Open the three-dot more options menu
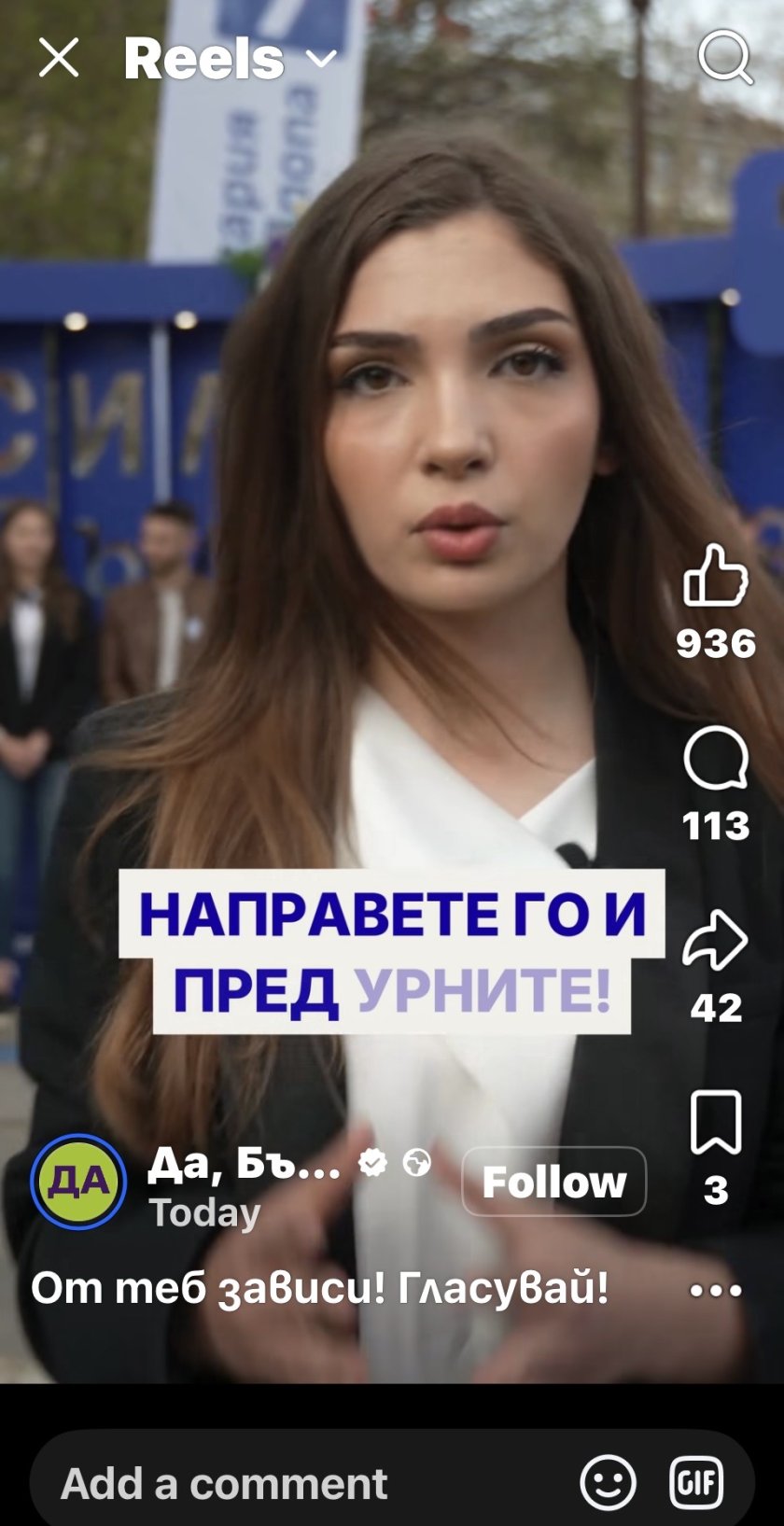784x1526 pixels. [716, 1291]
